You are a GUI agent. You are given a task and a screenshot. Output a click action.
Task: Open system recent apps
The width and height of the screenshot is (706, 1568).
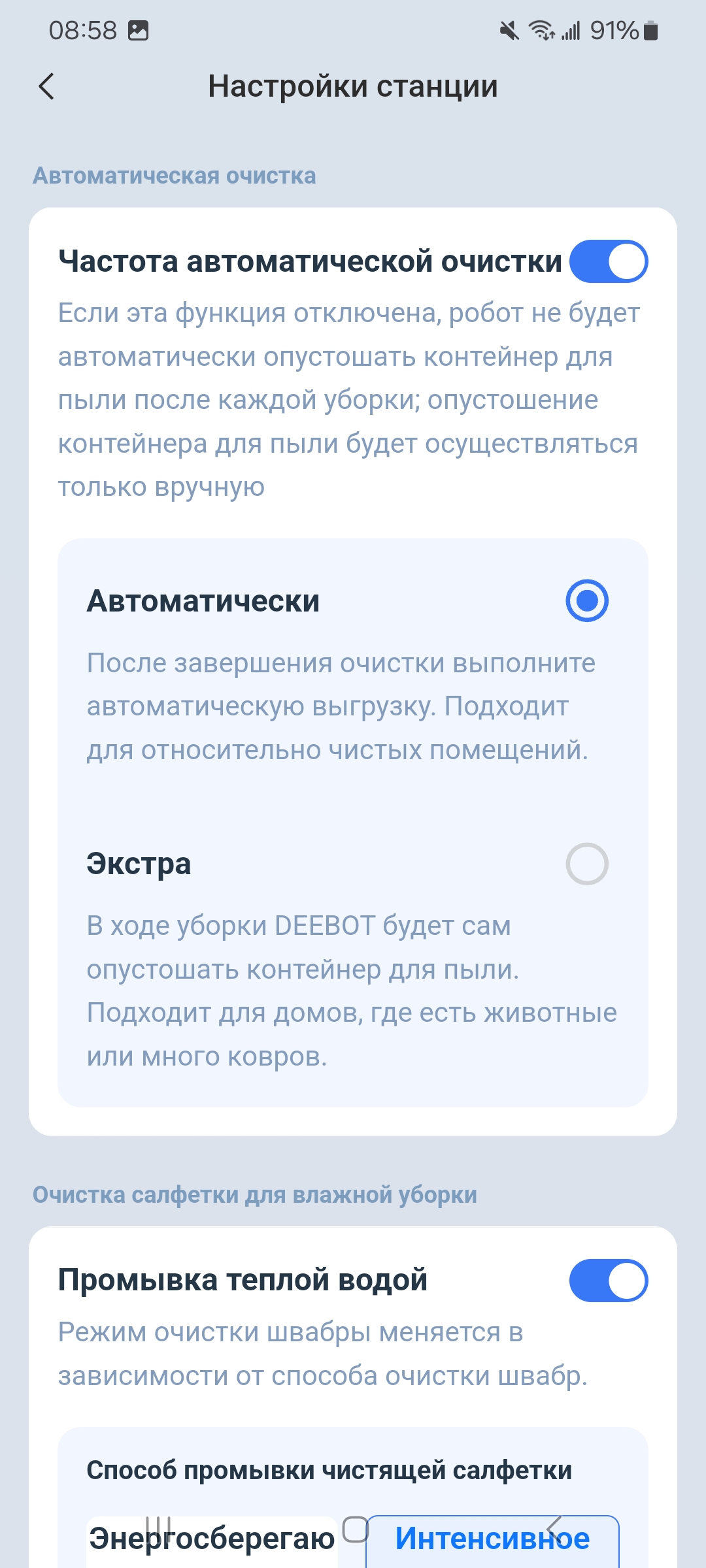coord(158,1529)
